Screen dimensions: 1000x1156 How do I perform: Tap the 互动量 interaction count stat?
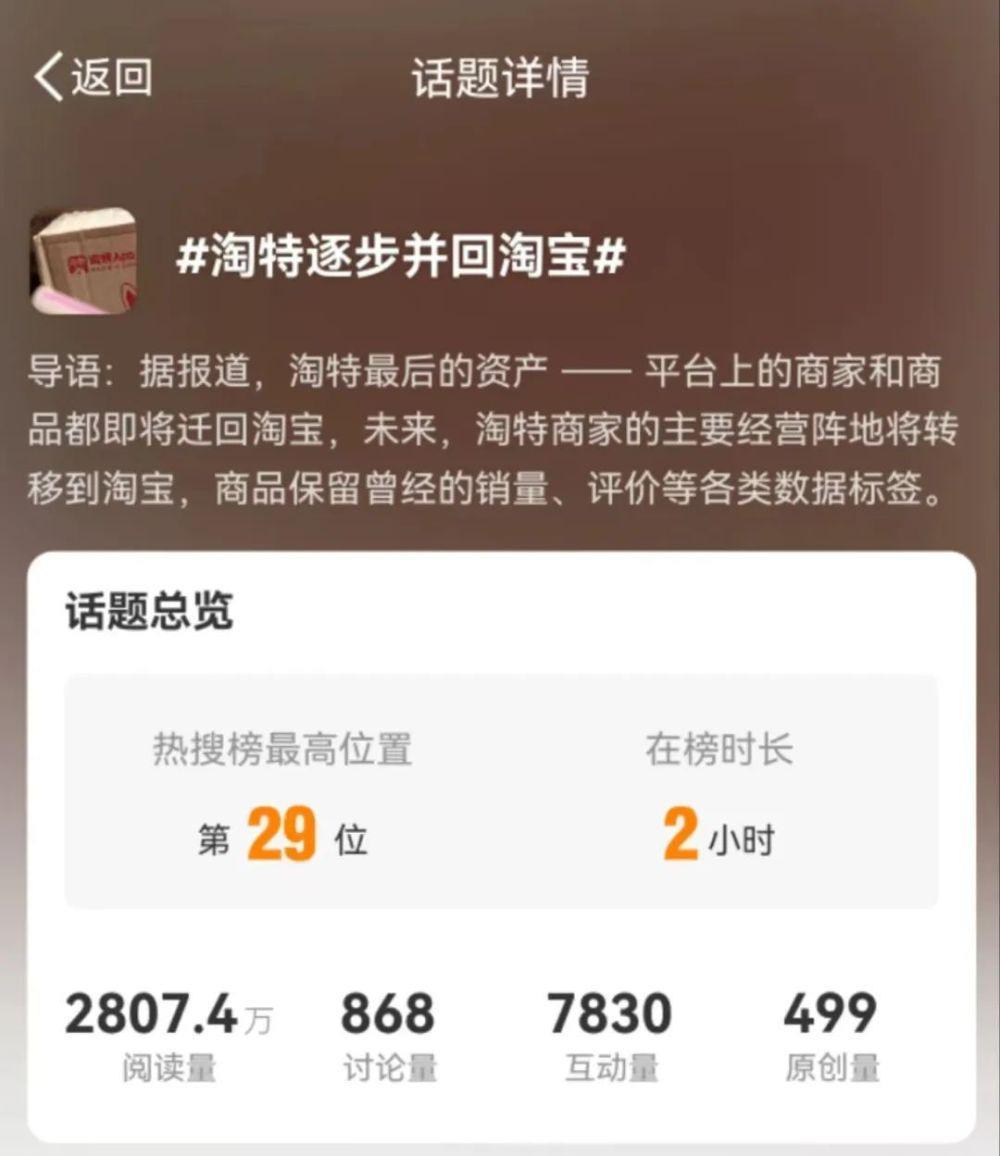(x=613, y=1068)
